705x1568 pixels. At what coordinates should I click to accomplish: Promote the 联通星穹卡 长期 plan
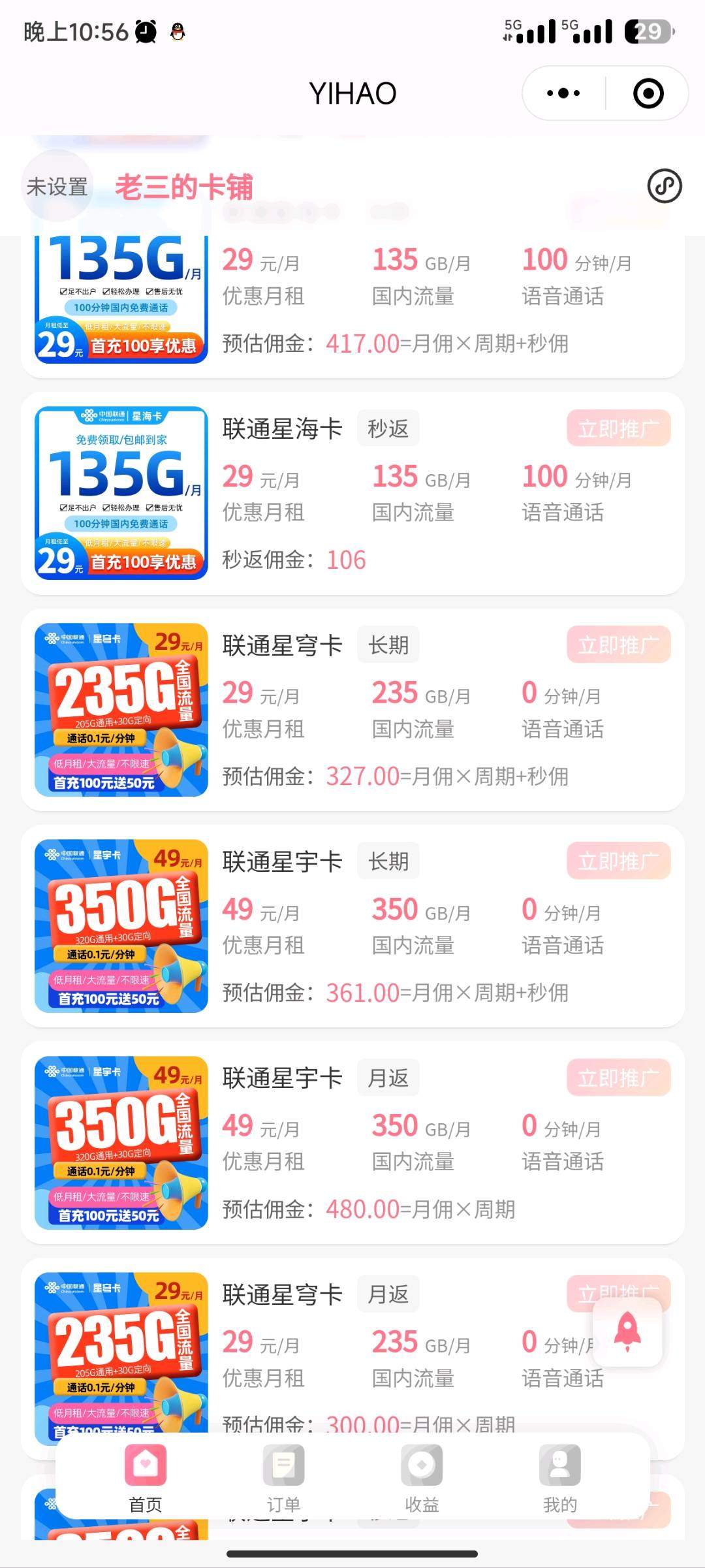[x=618, y=645]
